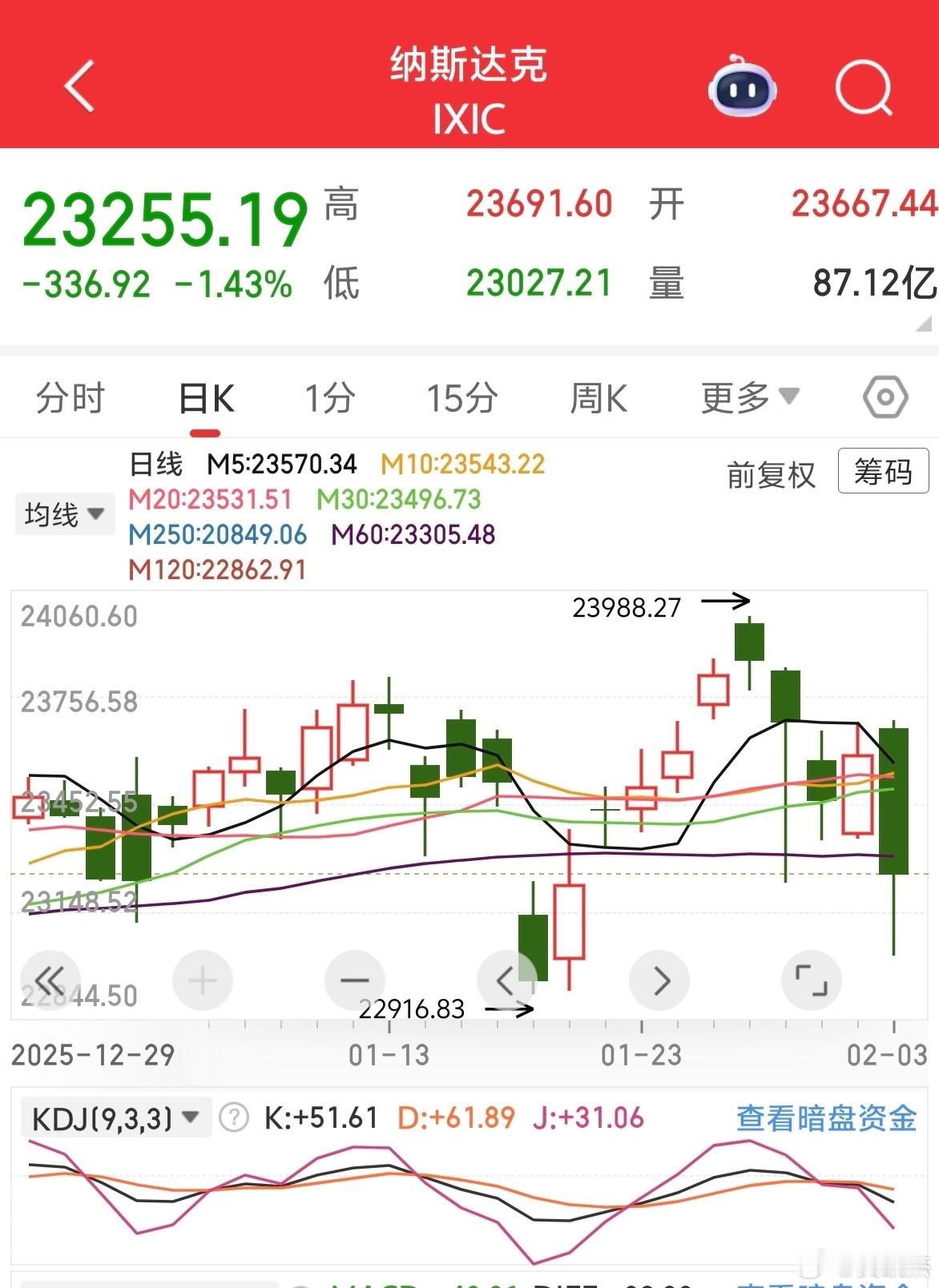The image size is (939, 1288).
Task: Switch to the 分时 intraday tab
Action: pyautogui.click(x=71, y=396)
